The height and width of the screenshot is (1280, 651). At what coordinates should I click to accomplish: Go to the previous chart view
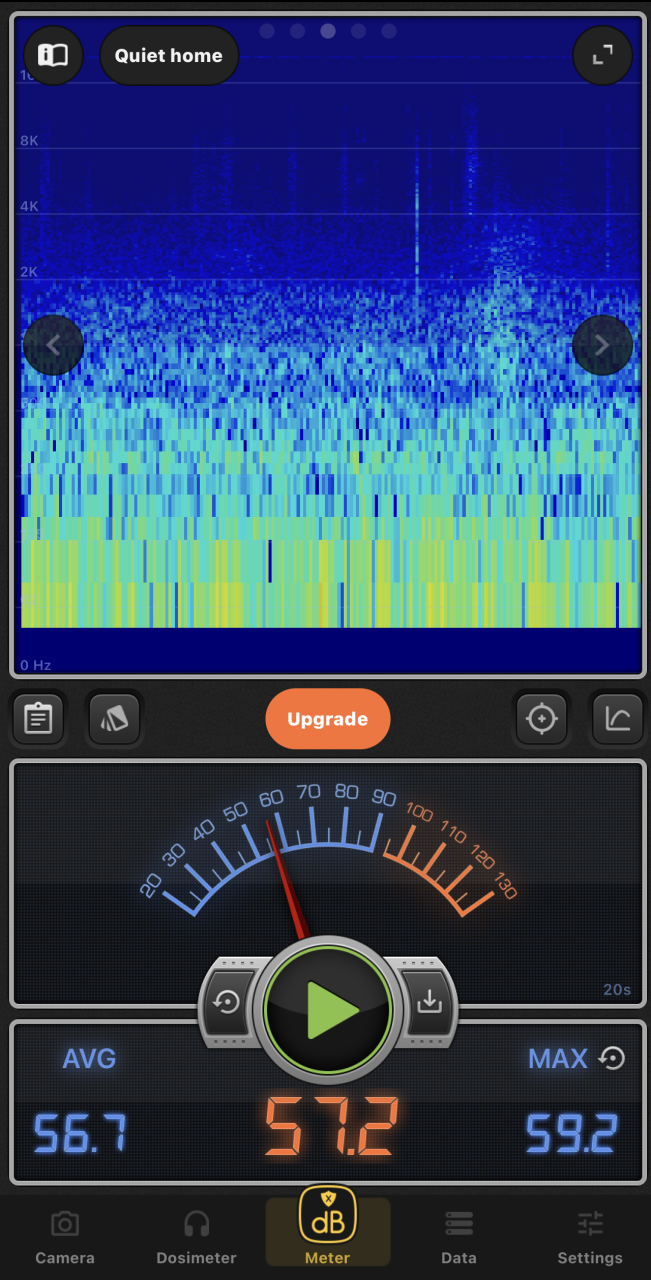[x=53, y=345]
